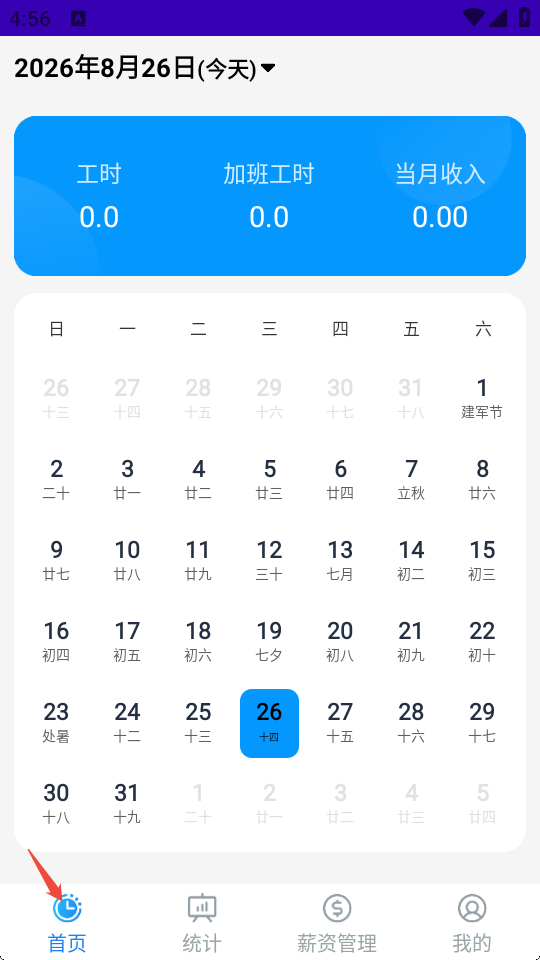The height and width of the screenshot is (960, 540).
Task: Select today's highlighted date 26
Action: (x=269, y=723)
